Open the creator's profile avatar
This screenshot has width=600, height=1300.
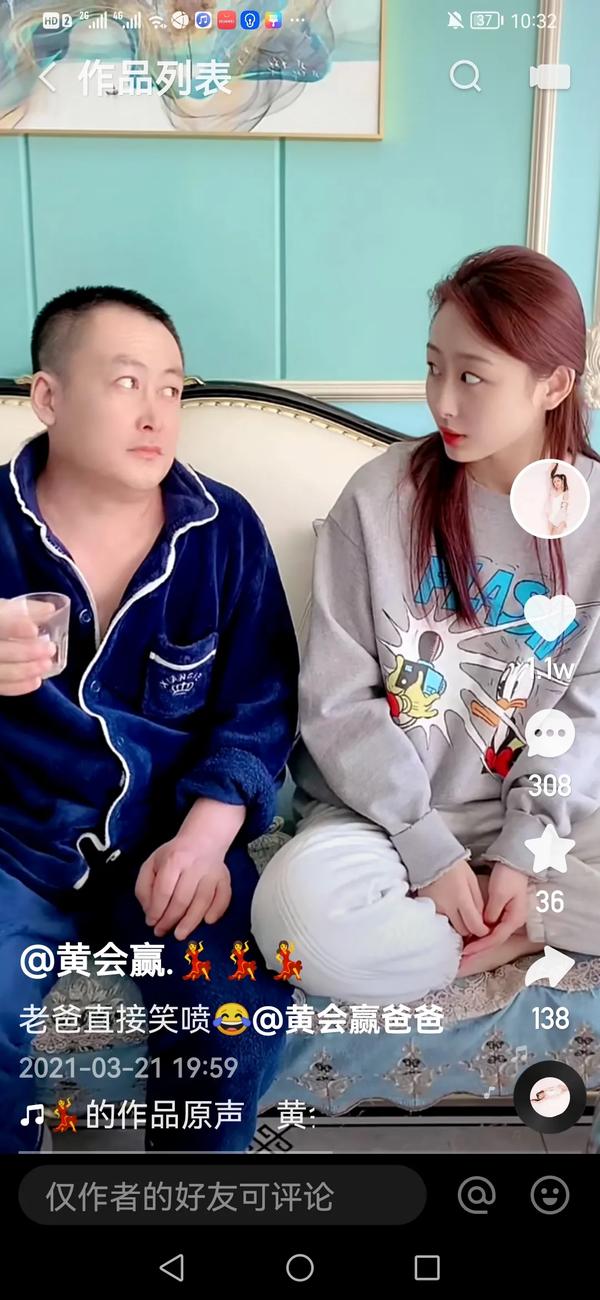pyautogui.click(x=550, y=498)
